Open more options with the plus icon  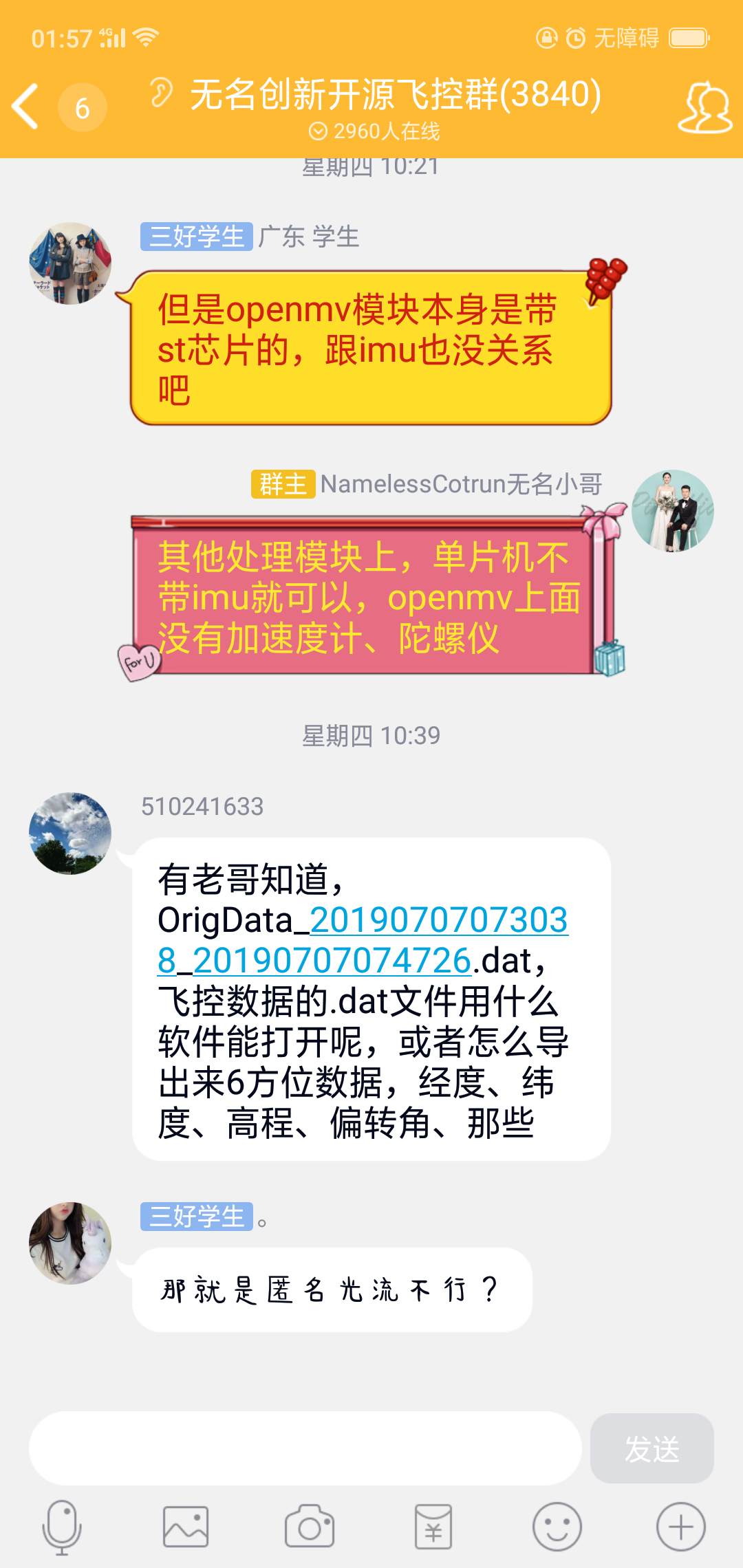[x=680, y=1527]
